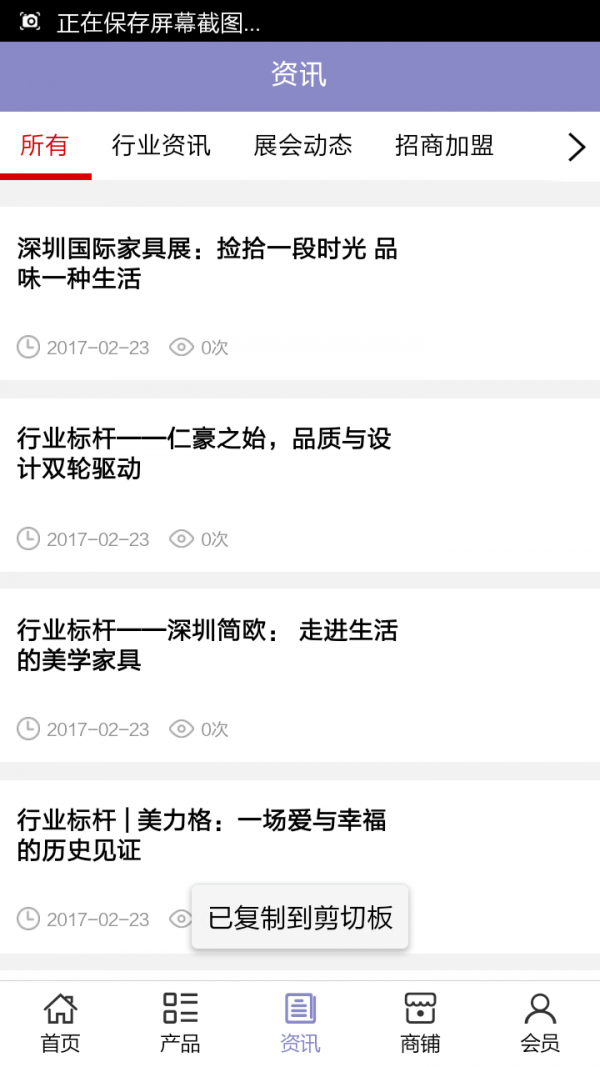
Task: Switch to the 产品 tab
Action: (180, 1023)
